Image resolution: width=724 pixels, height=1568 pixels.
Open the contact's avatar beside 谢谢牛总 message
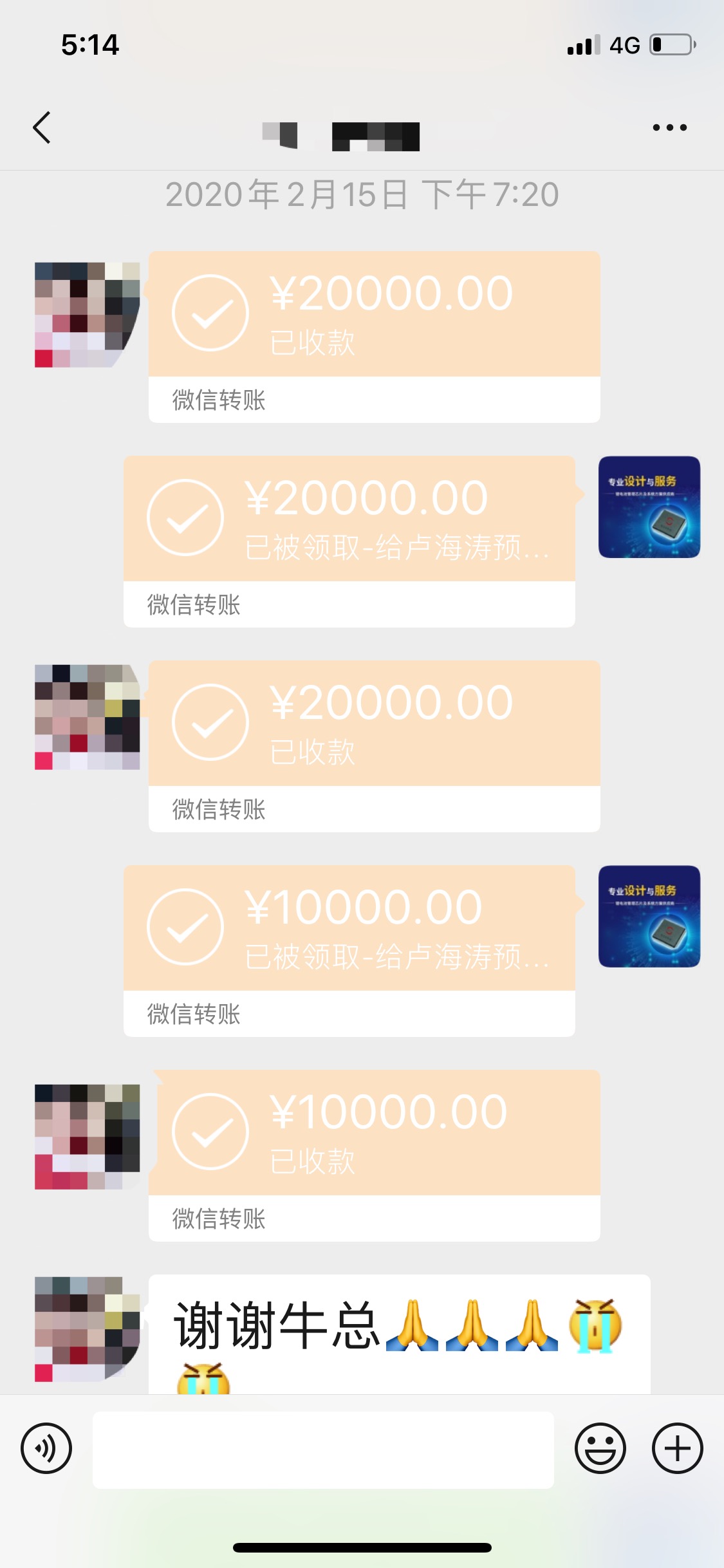coord(87,1329)
